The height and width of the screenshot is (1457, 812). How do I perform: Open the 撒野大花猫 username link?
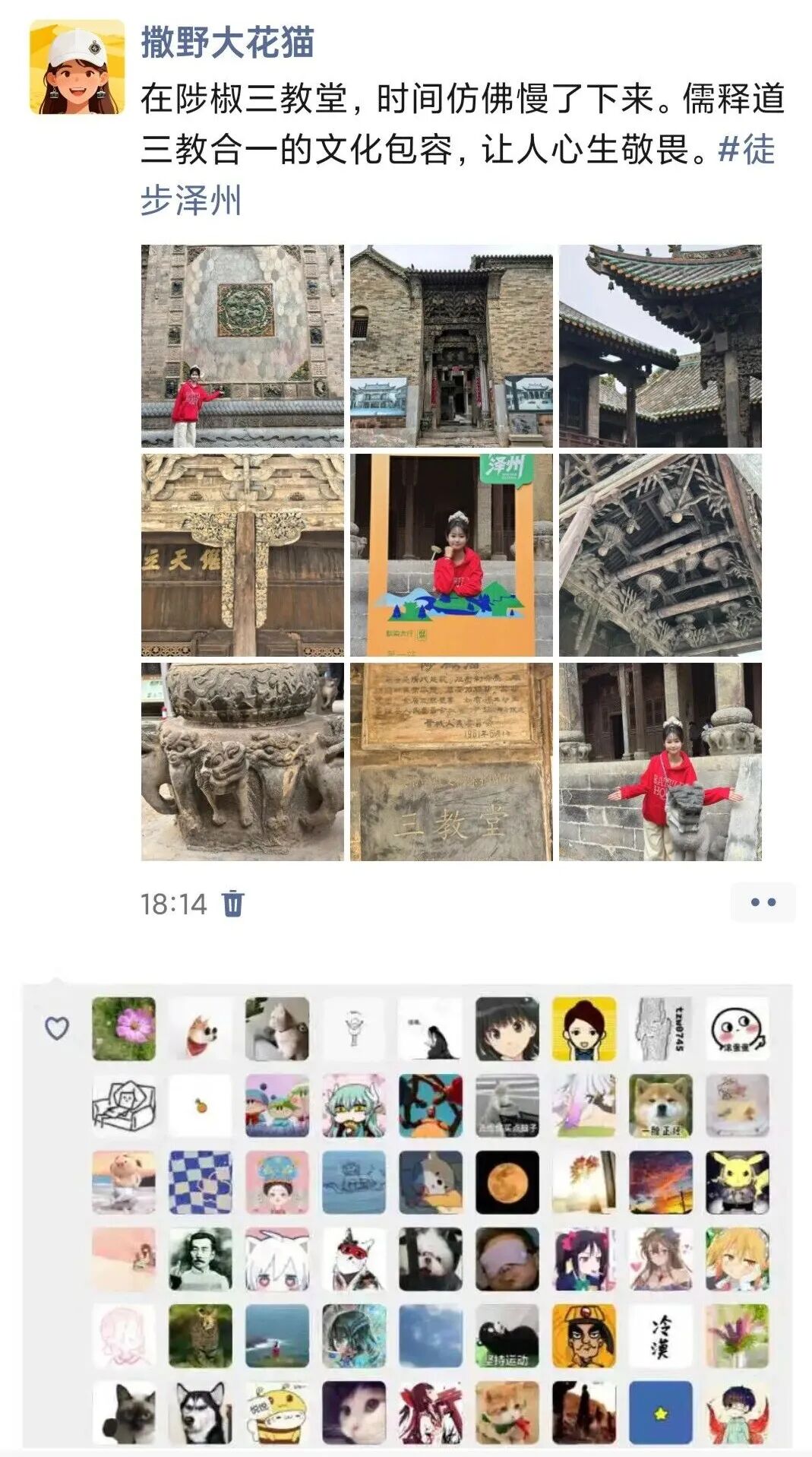click(x=227, y=42)
